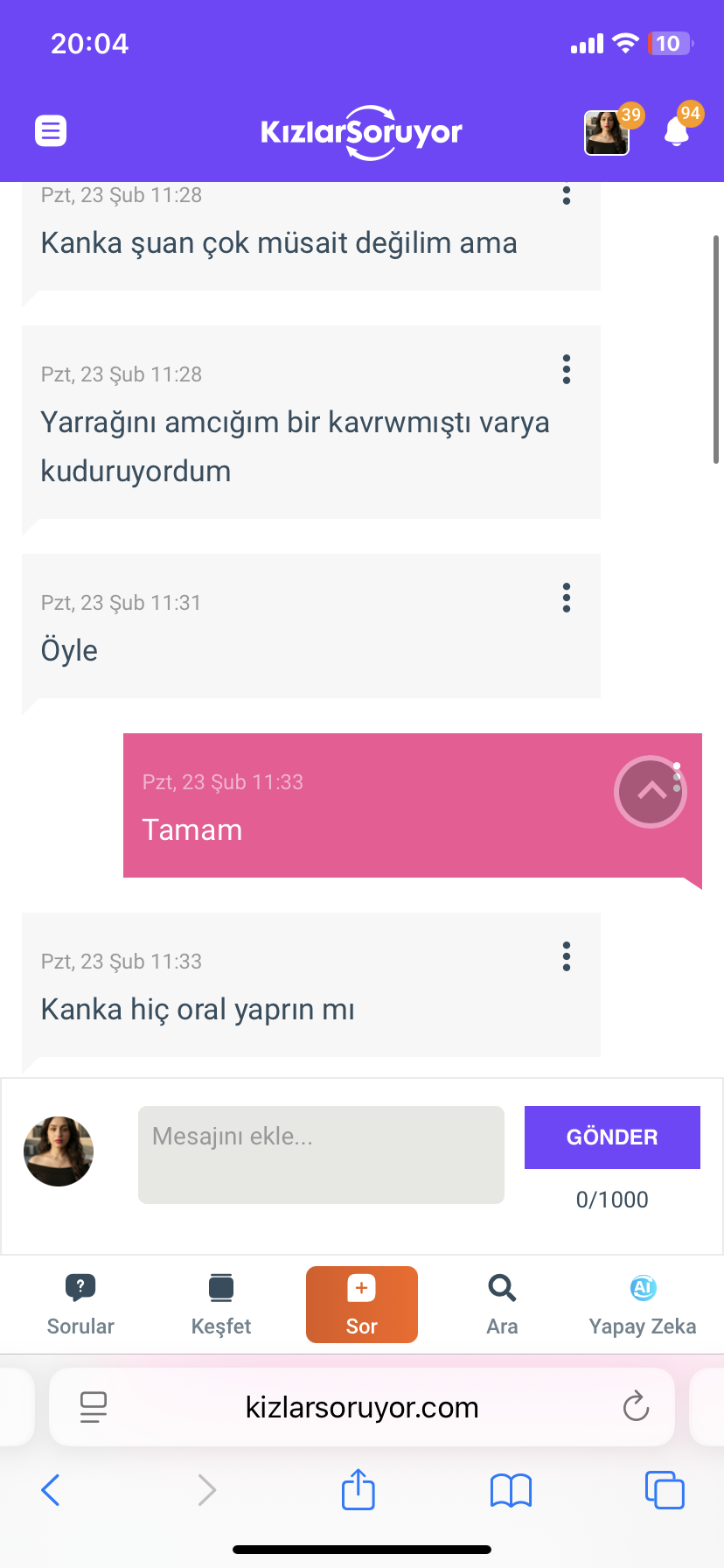Tap the kizlarsoruyor.com address bar

[x=362, y=1407]
